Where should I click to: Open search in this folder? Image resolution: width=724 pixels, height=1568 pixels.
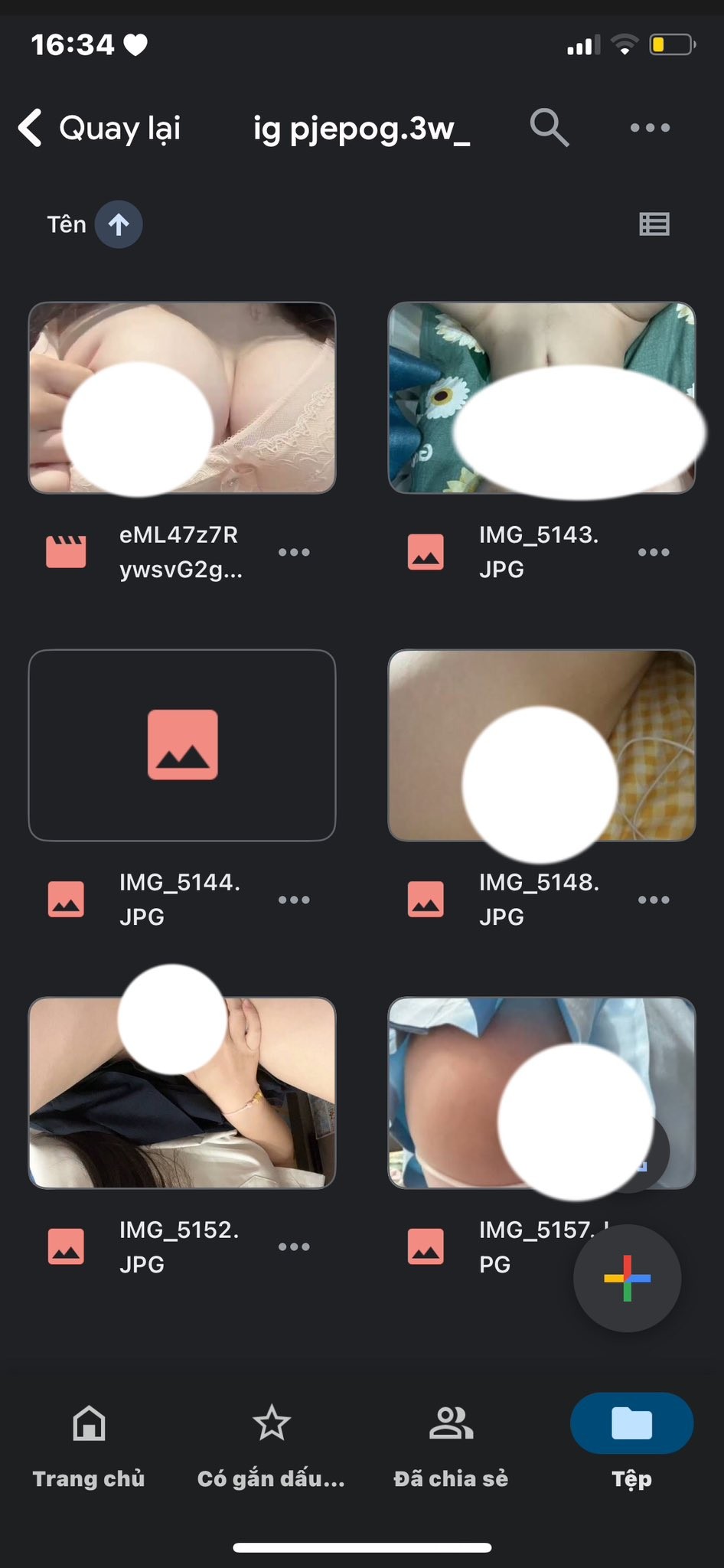(x=549, y=127)
